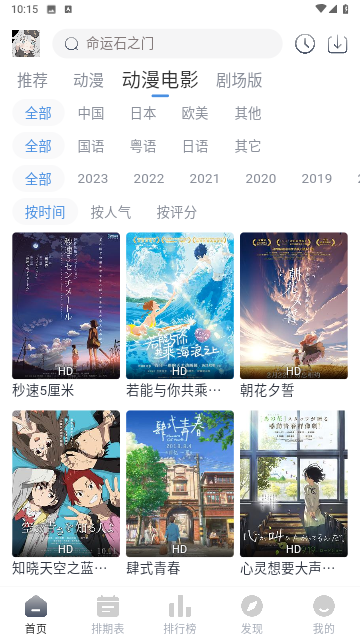This screenshot has height=640, width=360.
Task: Open the movie 肆式青春
Action: click(x=180, y=493)
